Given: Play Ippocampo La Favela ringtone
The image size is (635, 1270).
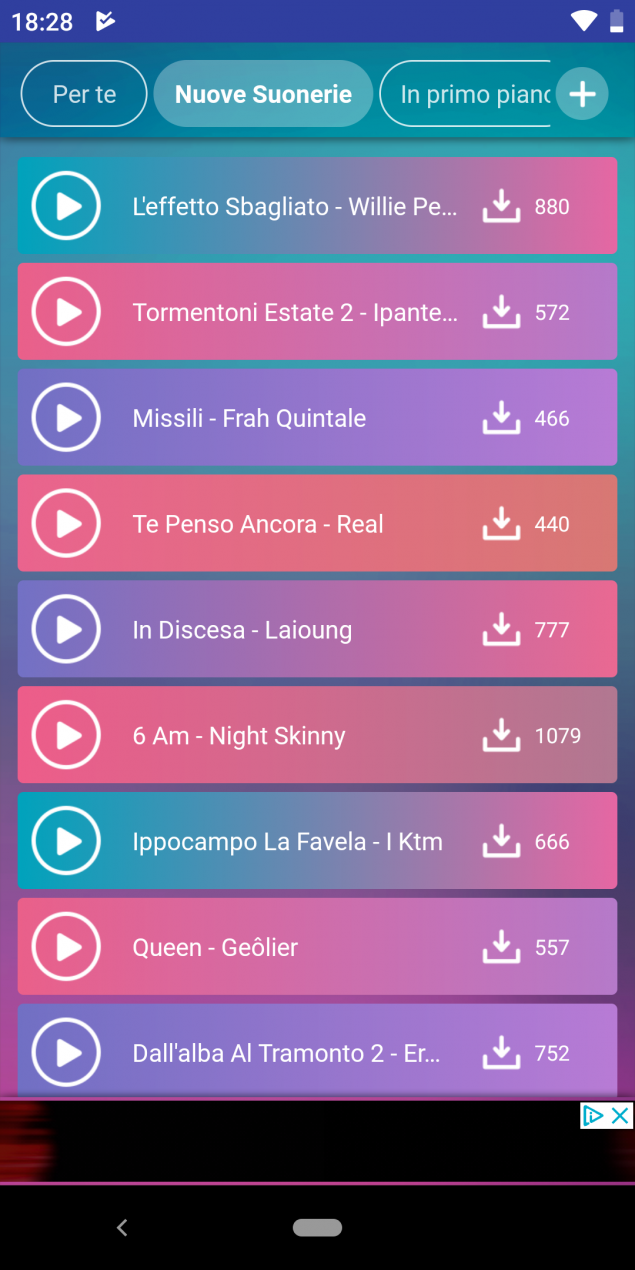Looking at the screenshot, I should pos(66,842).
